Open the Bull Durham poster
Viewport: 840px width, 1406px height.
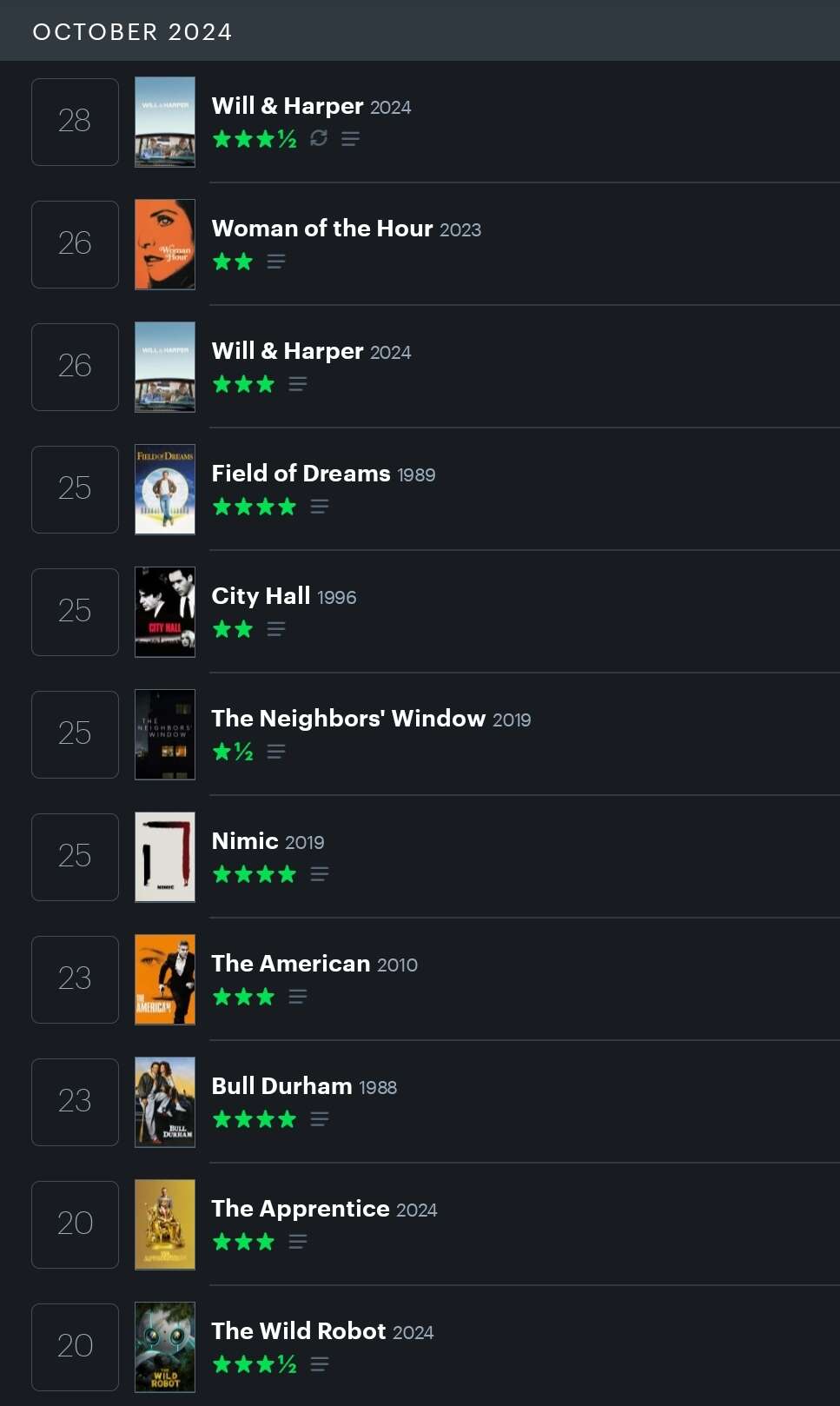point(165,1102)
